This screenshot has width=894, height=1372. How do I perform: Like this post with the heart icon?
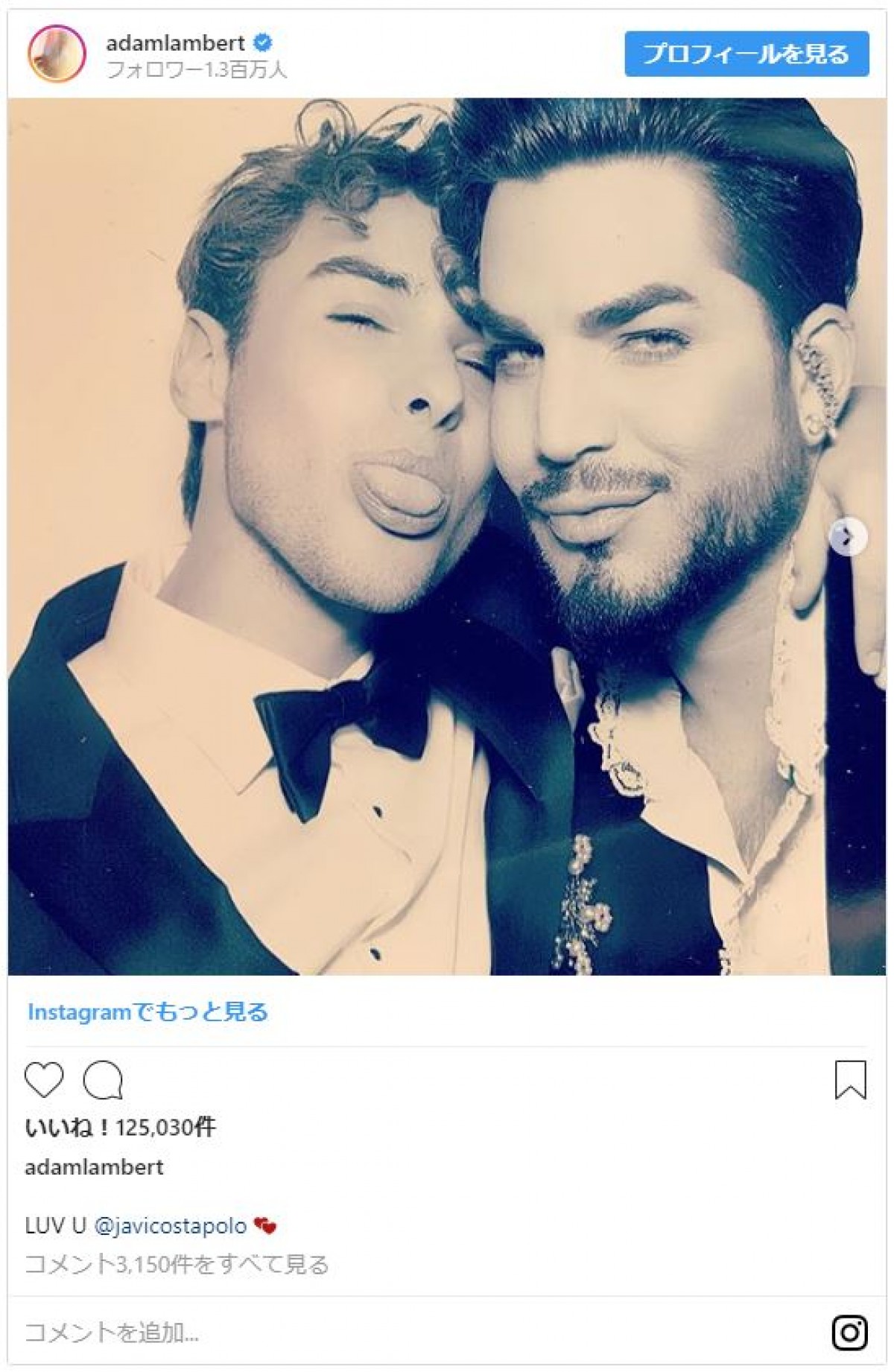pos(44,1080)
